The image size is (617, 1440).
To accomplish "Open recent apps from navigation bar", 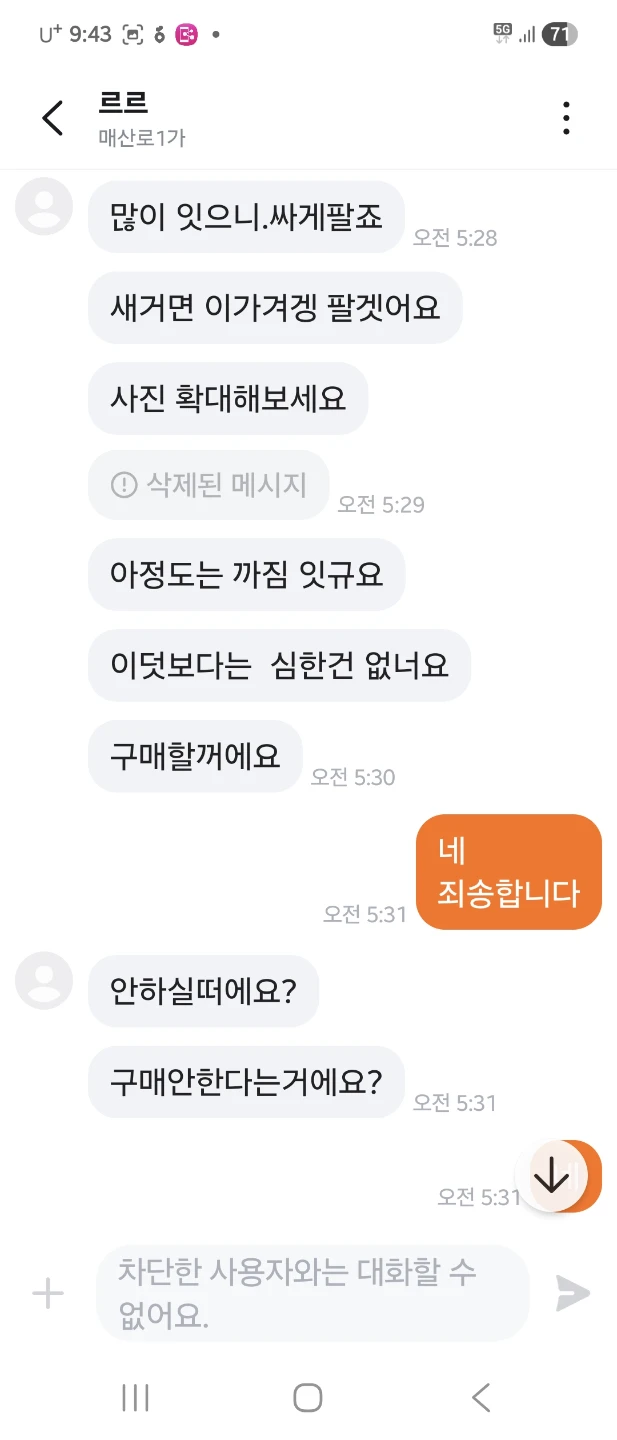I will pyautogui.click(x=135, y=1397).
